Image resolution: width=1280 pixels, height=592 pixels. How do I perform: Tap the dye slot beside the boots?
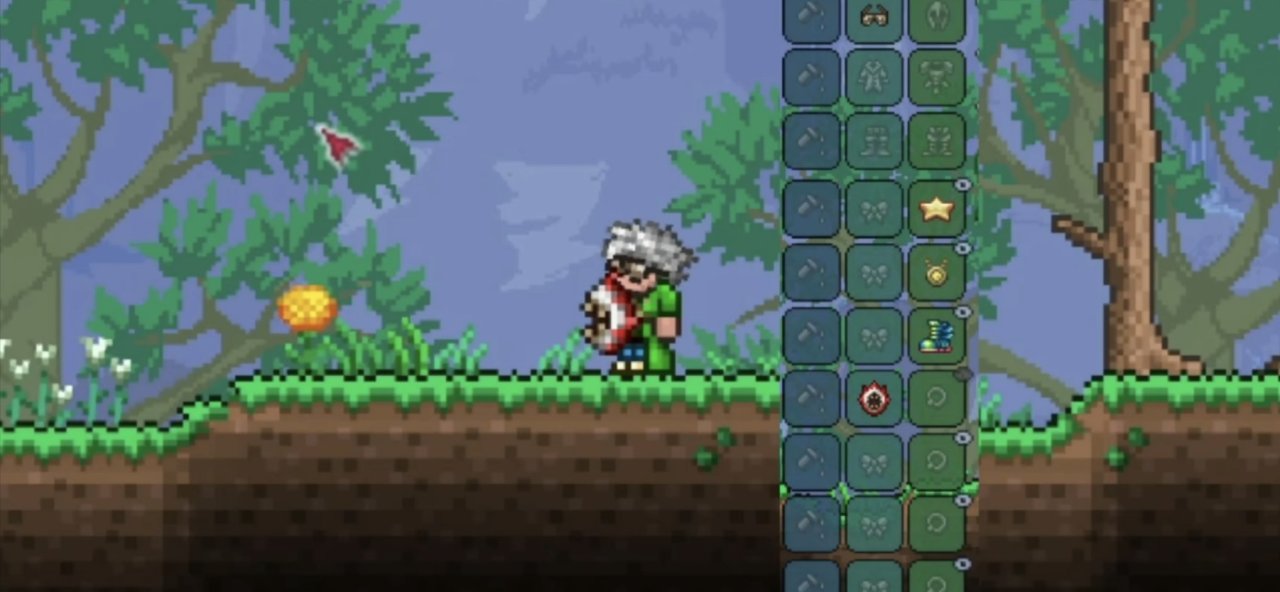(811, 336)
